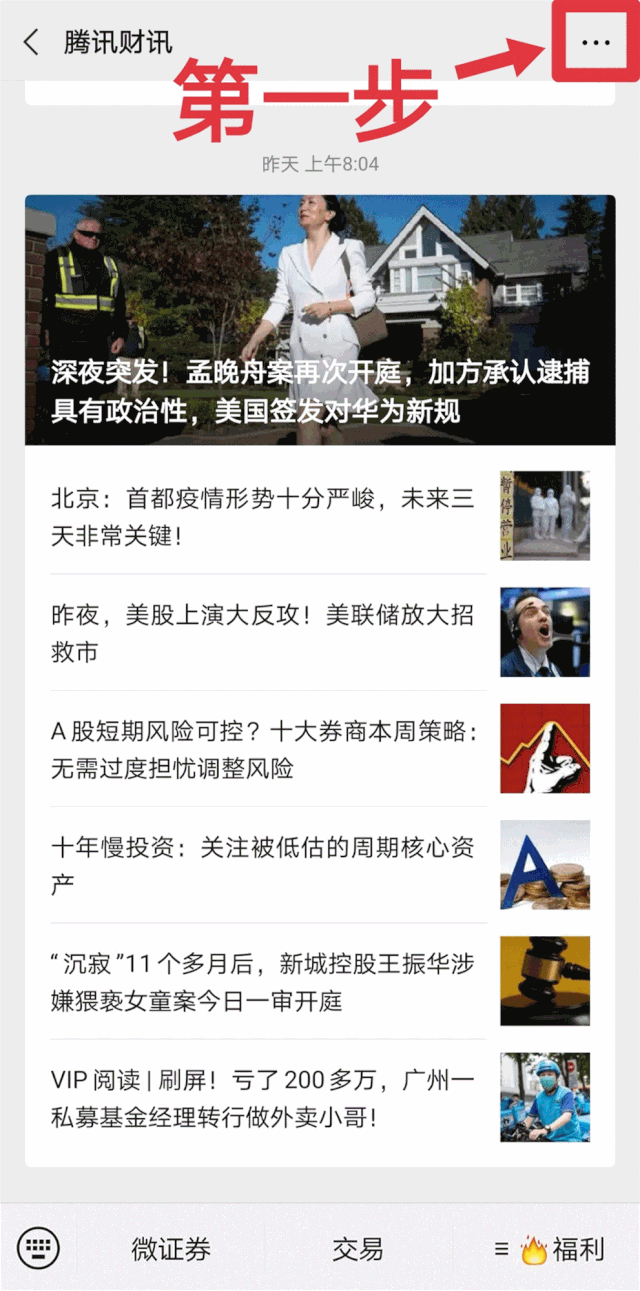Go back from 腾讯财讯 account

click(x=32, y=42)
